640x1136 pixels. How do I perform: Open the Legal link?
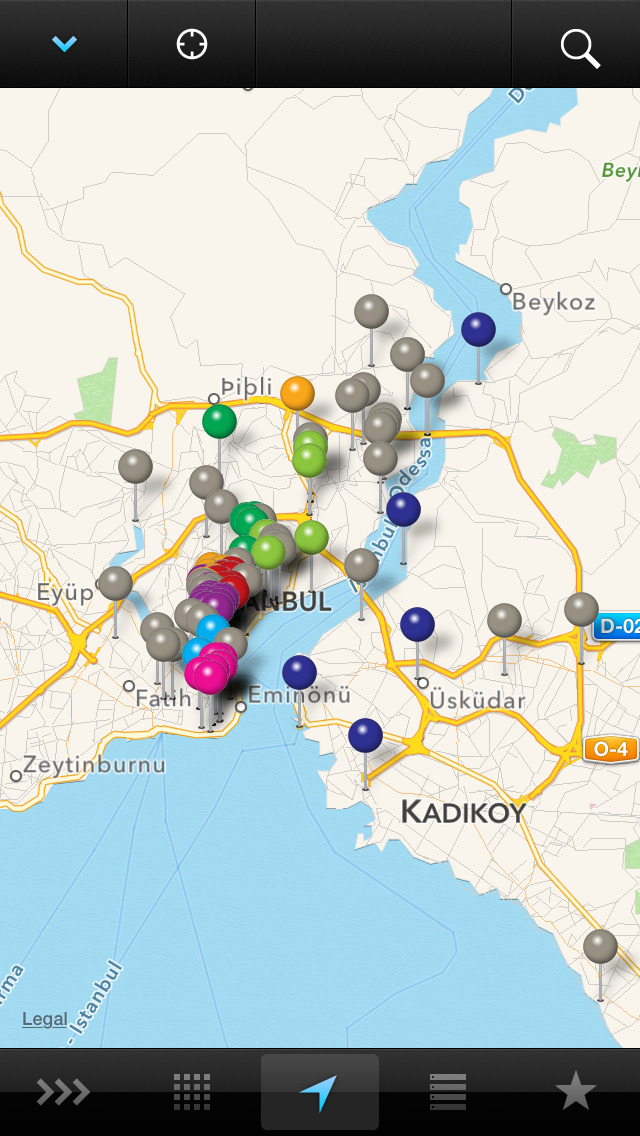(x=44, y=1019)
